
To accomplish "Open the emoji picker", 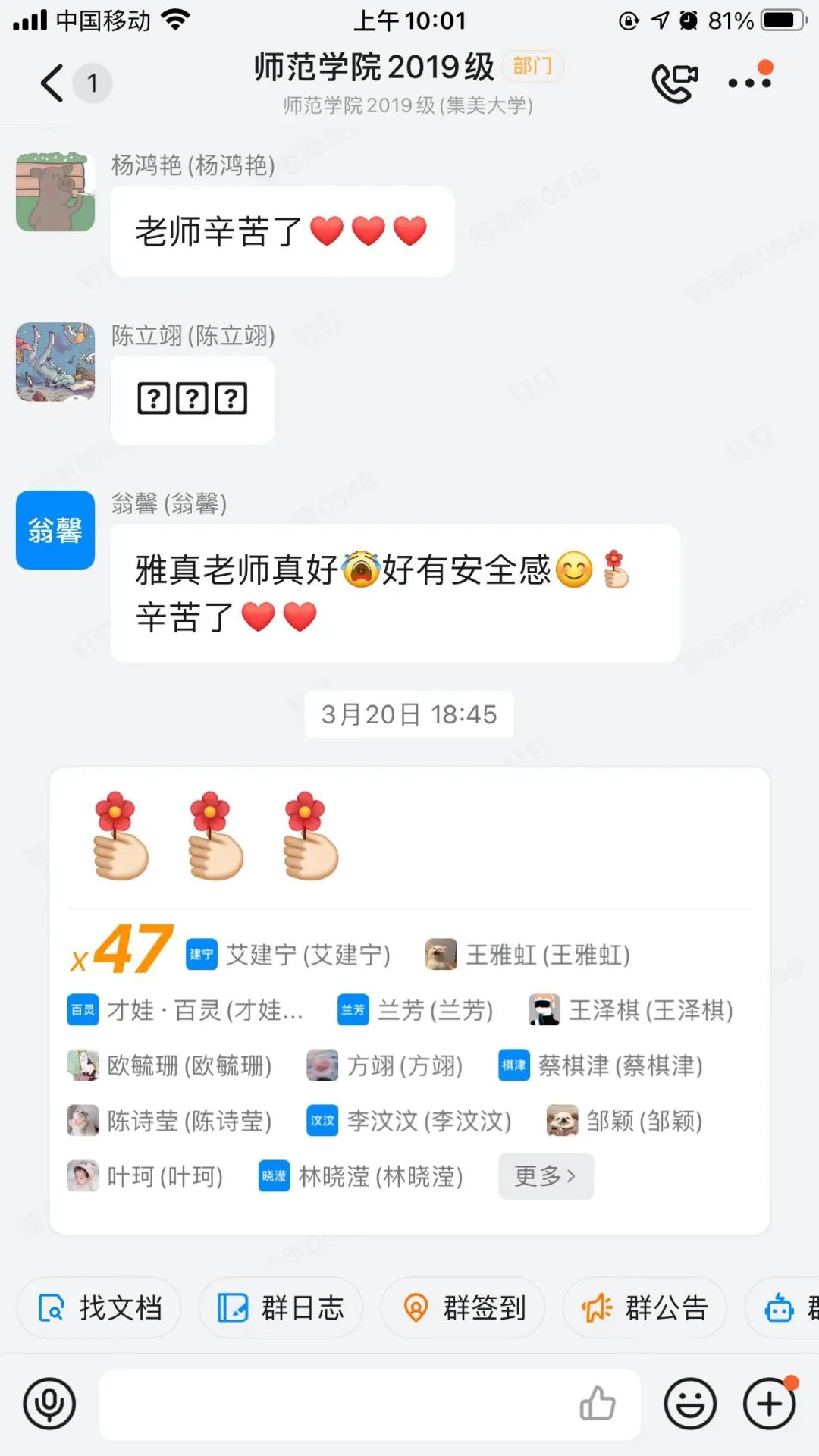I will point(690,1404).
